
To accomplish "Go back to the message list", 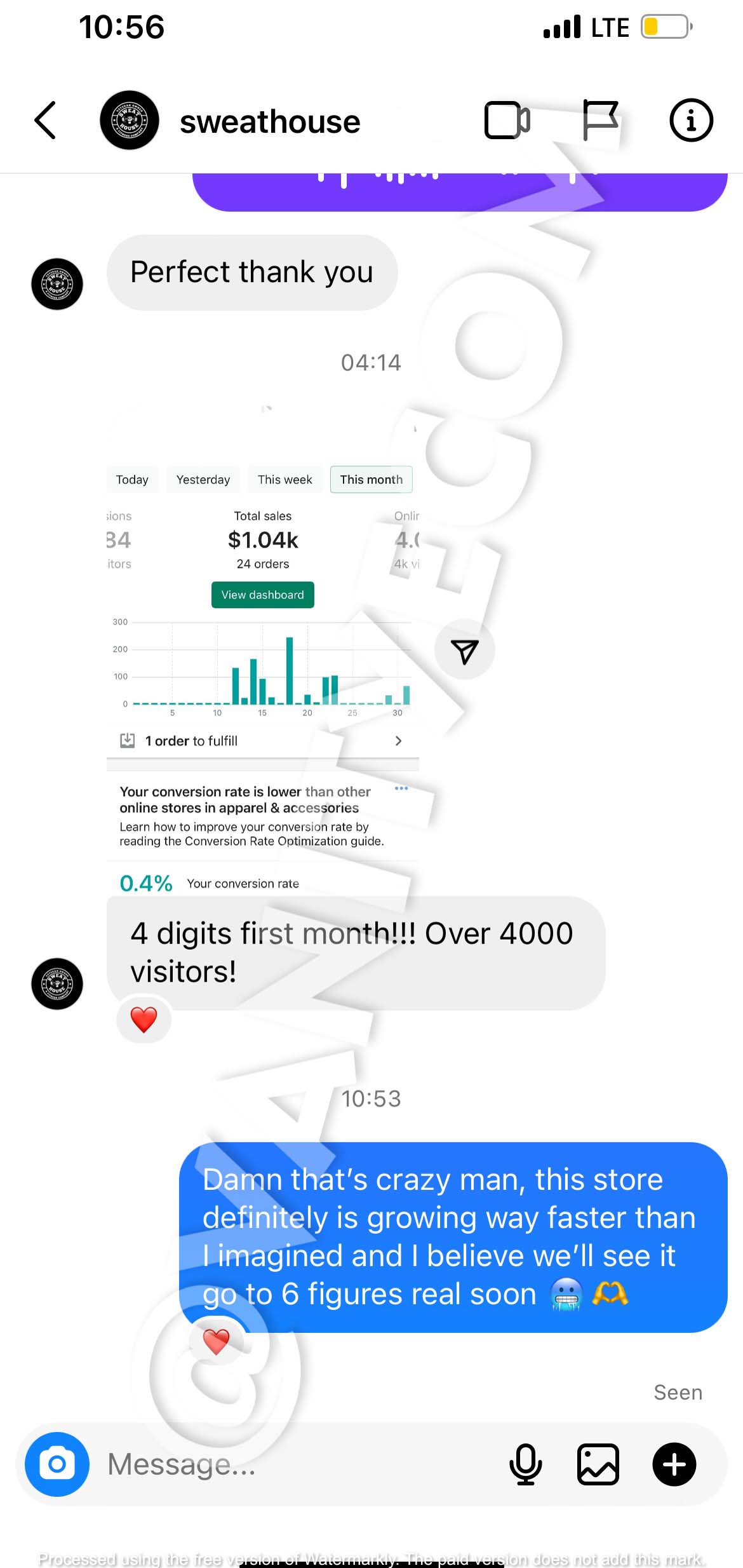I will point(46,120).
